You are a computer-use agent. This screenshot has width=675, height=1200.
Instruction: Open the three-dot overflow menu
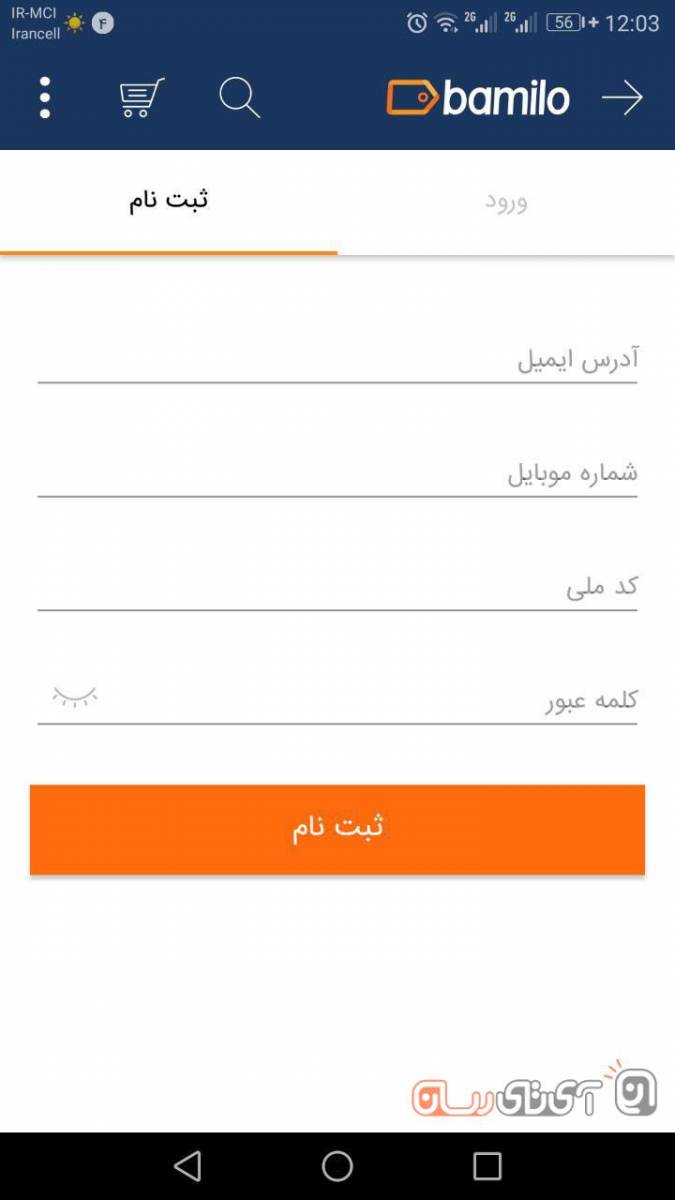(x=45, y=98)
